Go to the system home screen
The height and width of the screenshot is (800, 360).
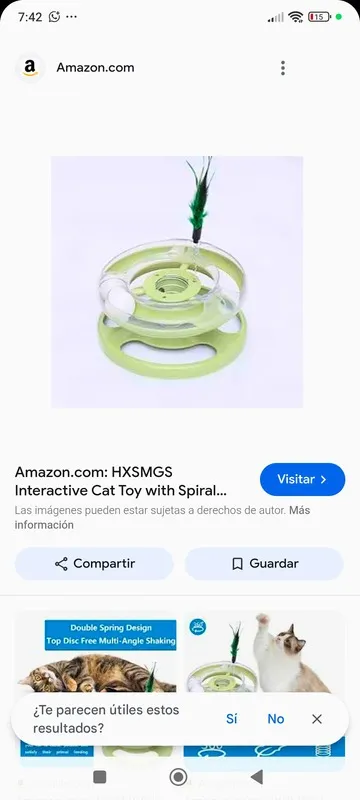pos(178,777)
